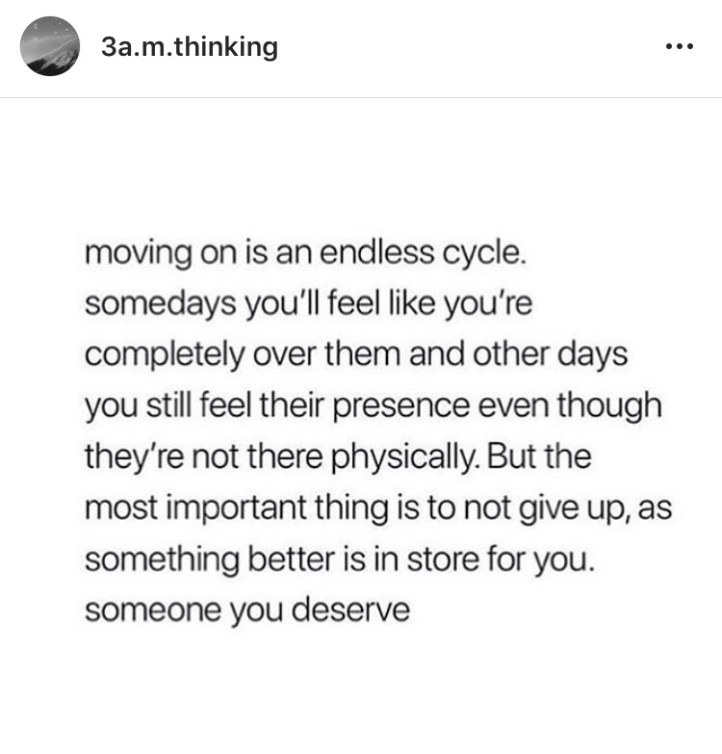Open the 3a.m.thinking profile picture
Image resolution: width=722 pixels, height=754 pixels.
click(x=50, y=47)
